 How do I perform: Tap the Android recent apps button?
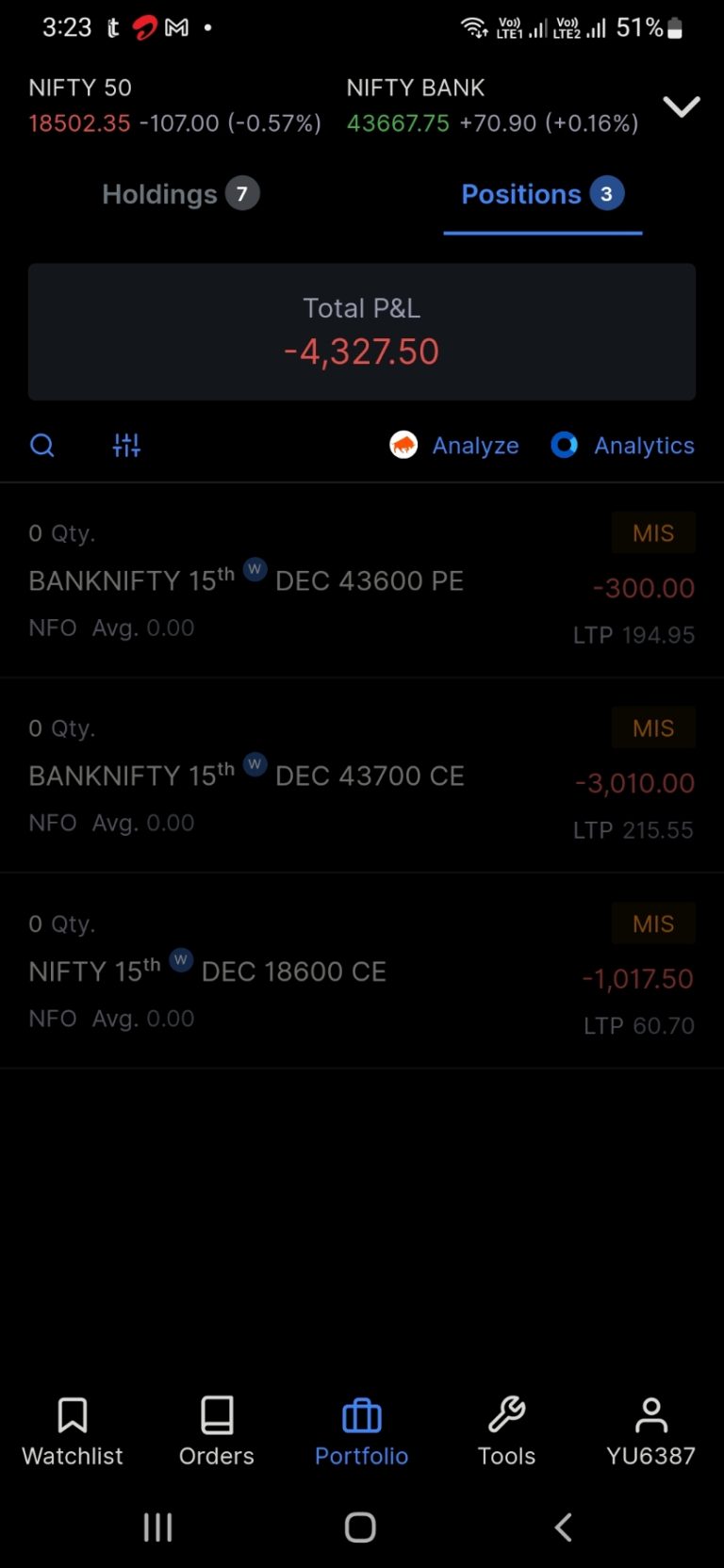[x=156, y=1527]
